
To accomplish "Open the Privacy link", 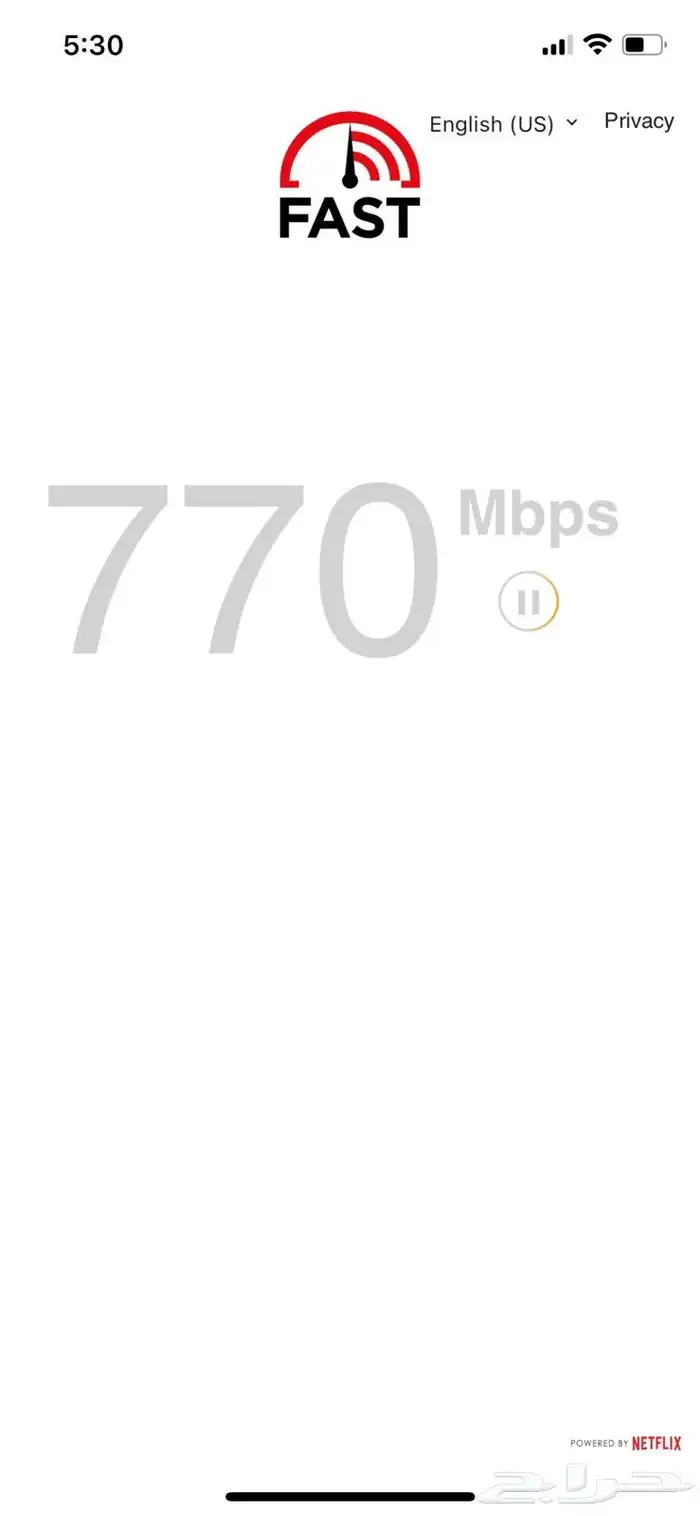I will pyautogui.click(x=639, y=121).
